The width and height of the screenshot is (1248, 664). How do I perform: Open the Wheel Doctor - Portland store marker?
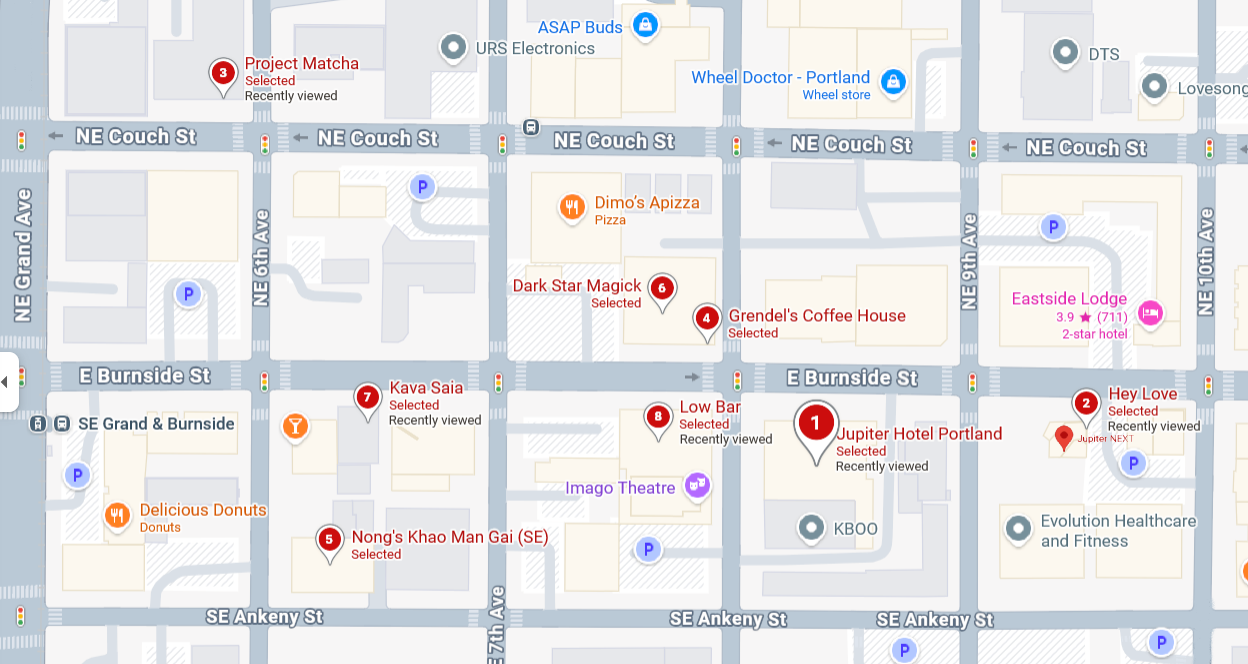point(893,81)
